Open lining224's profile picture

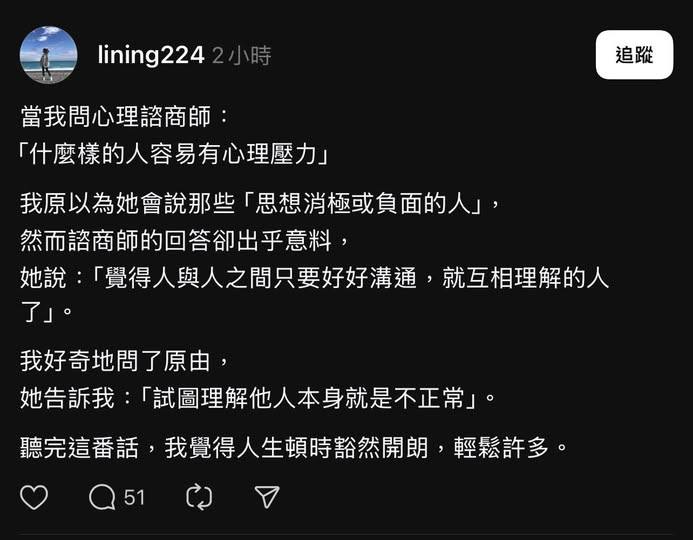point(48,55)
